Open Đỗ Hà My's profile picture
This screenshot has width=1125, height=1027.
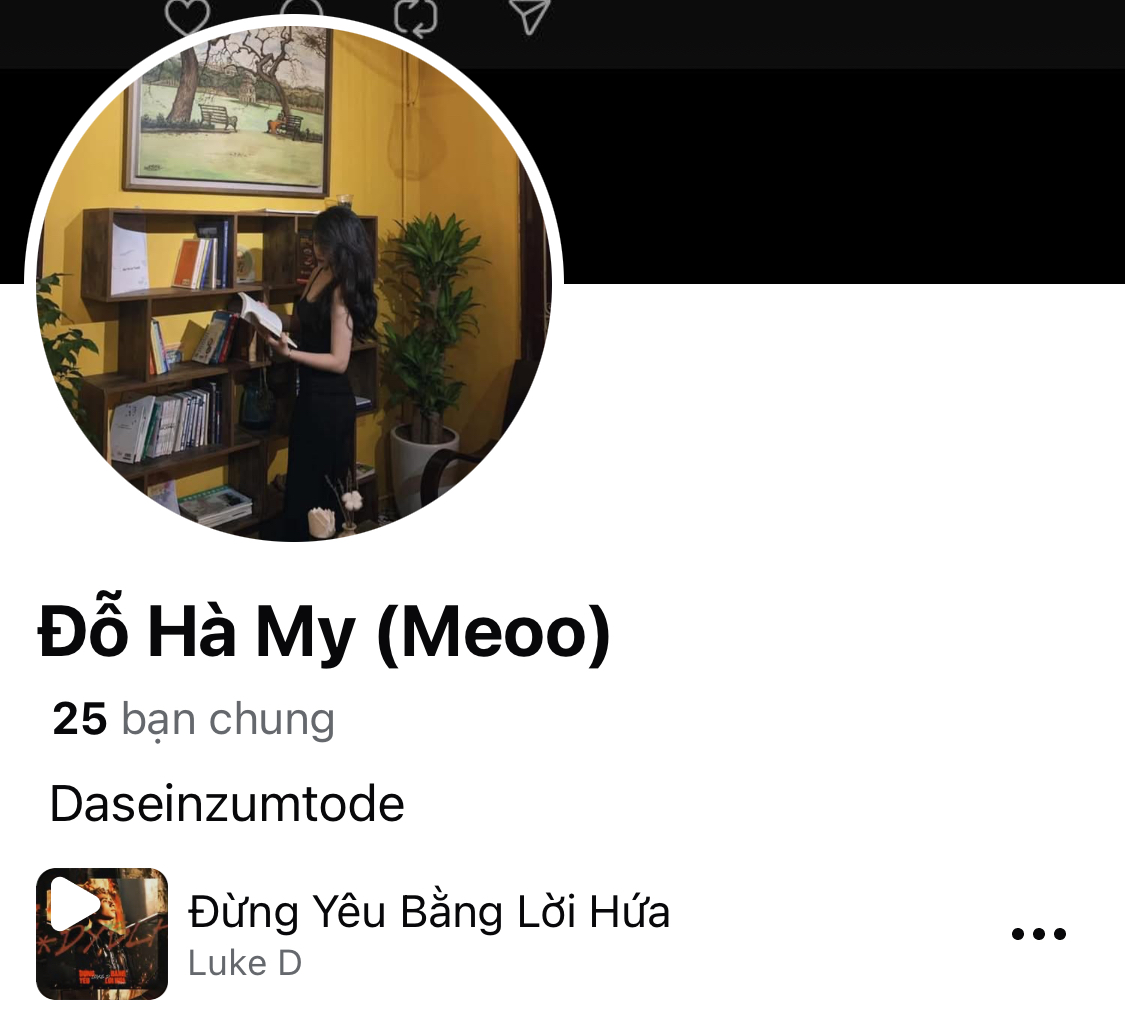coord(293,285)
